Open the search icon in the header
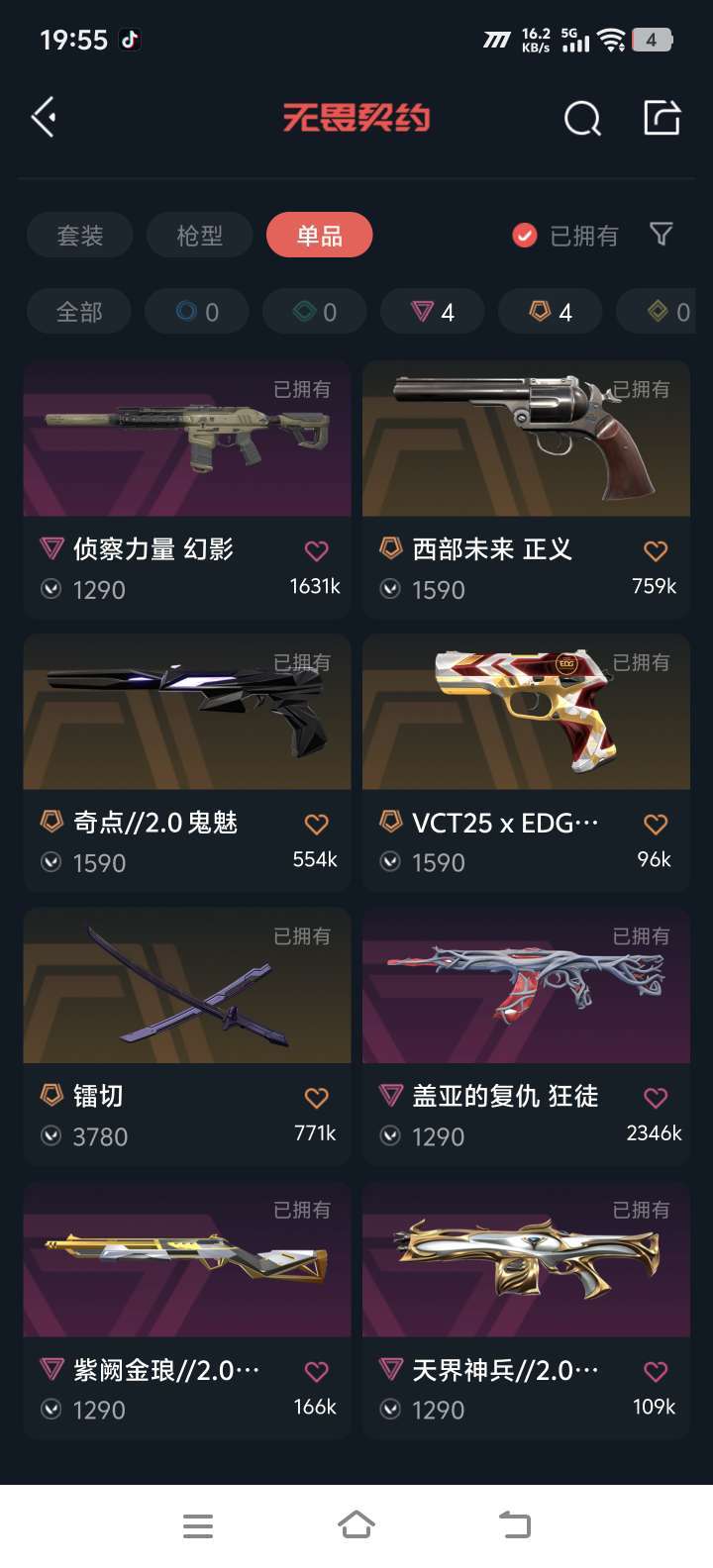Image resolution: width=713 pixels, height=1568 pixels. [x=582, y=119]
